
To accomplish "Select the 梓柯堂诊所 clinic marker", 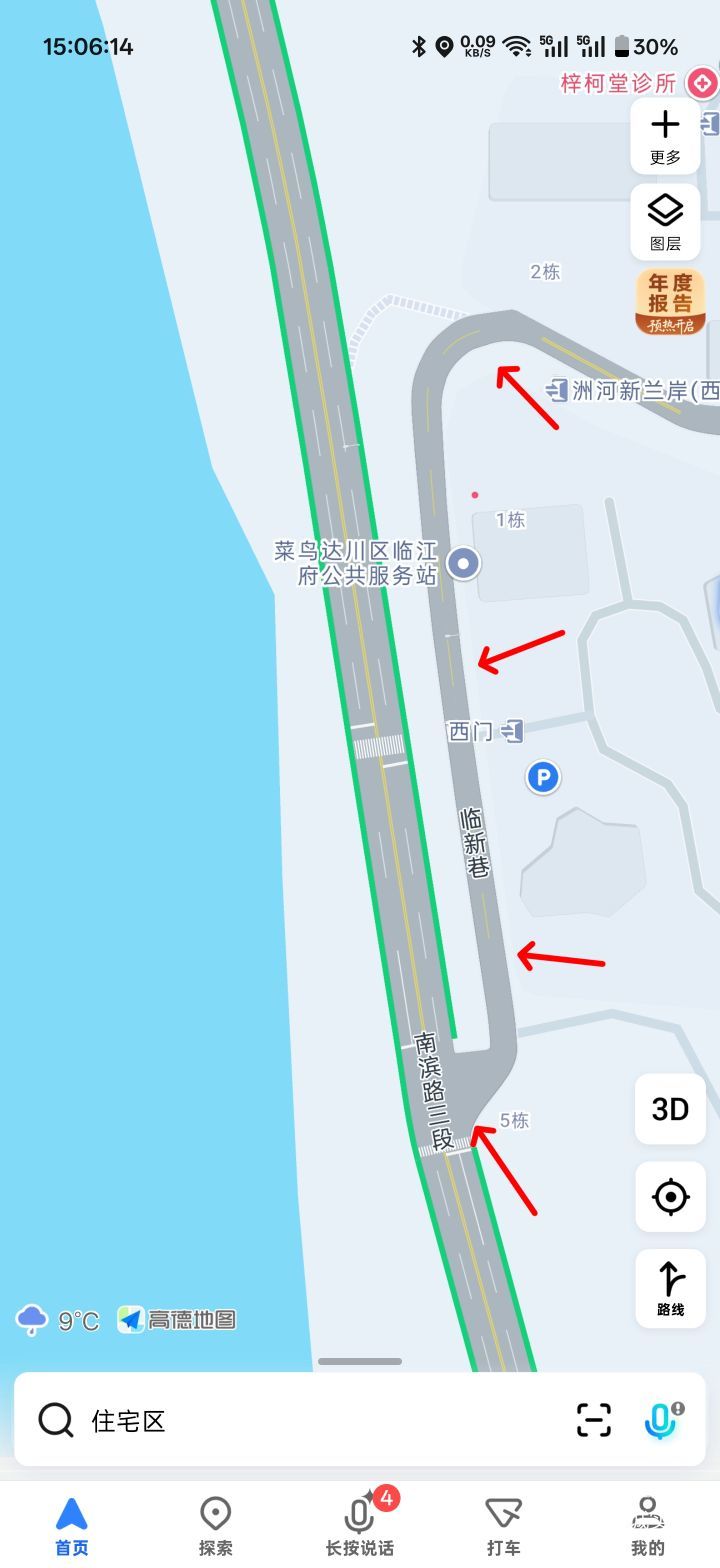I will (x=703, y=83).
